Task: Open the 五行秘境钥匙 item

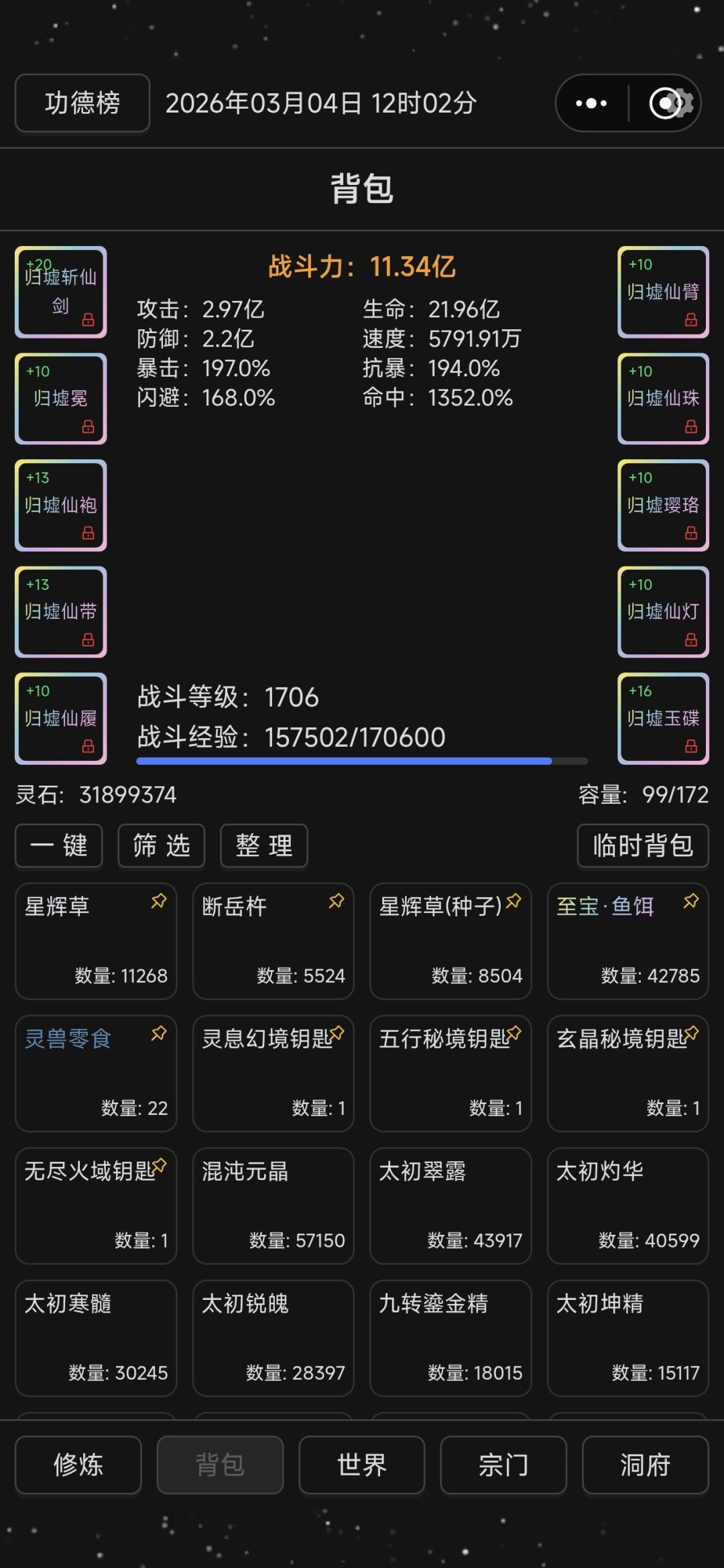Action: click(x=450, y=1074)
